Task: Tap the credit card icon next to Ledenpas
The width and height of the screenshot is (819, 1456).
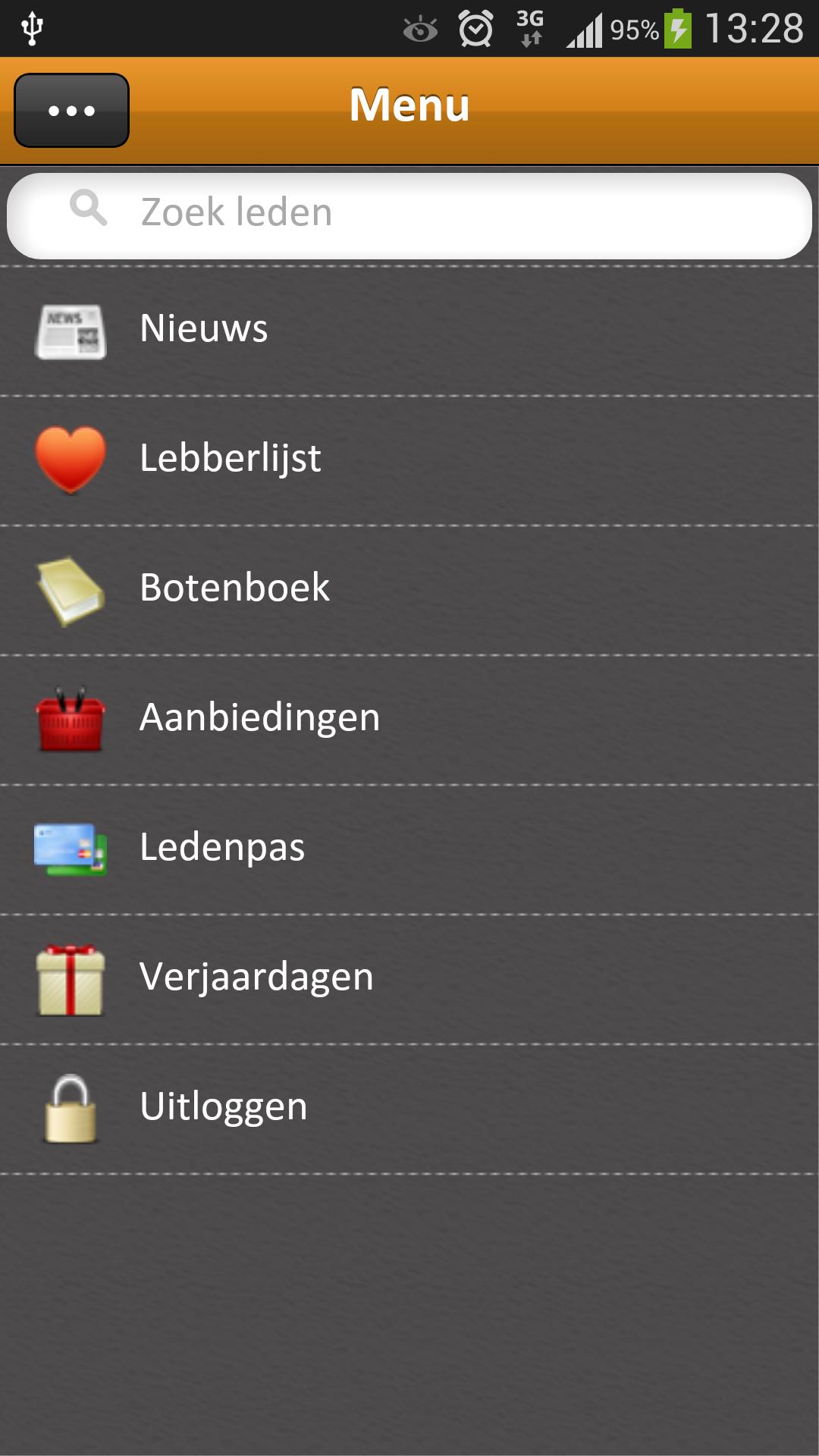Action: pos(71,849)
